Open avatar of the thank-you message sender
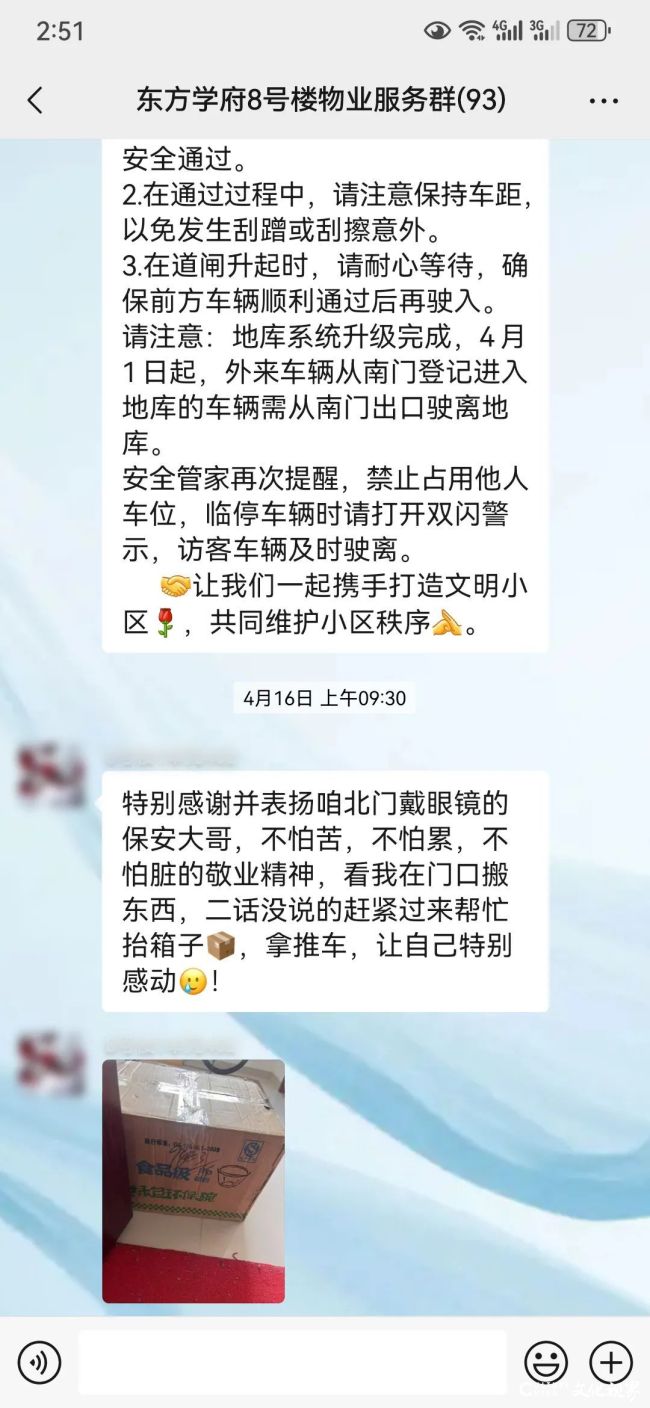This screenshot has height=1408, width=650. tap(52, 777)
